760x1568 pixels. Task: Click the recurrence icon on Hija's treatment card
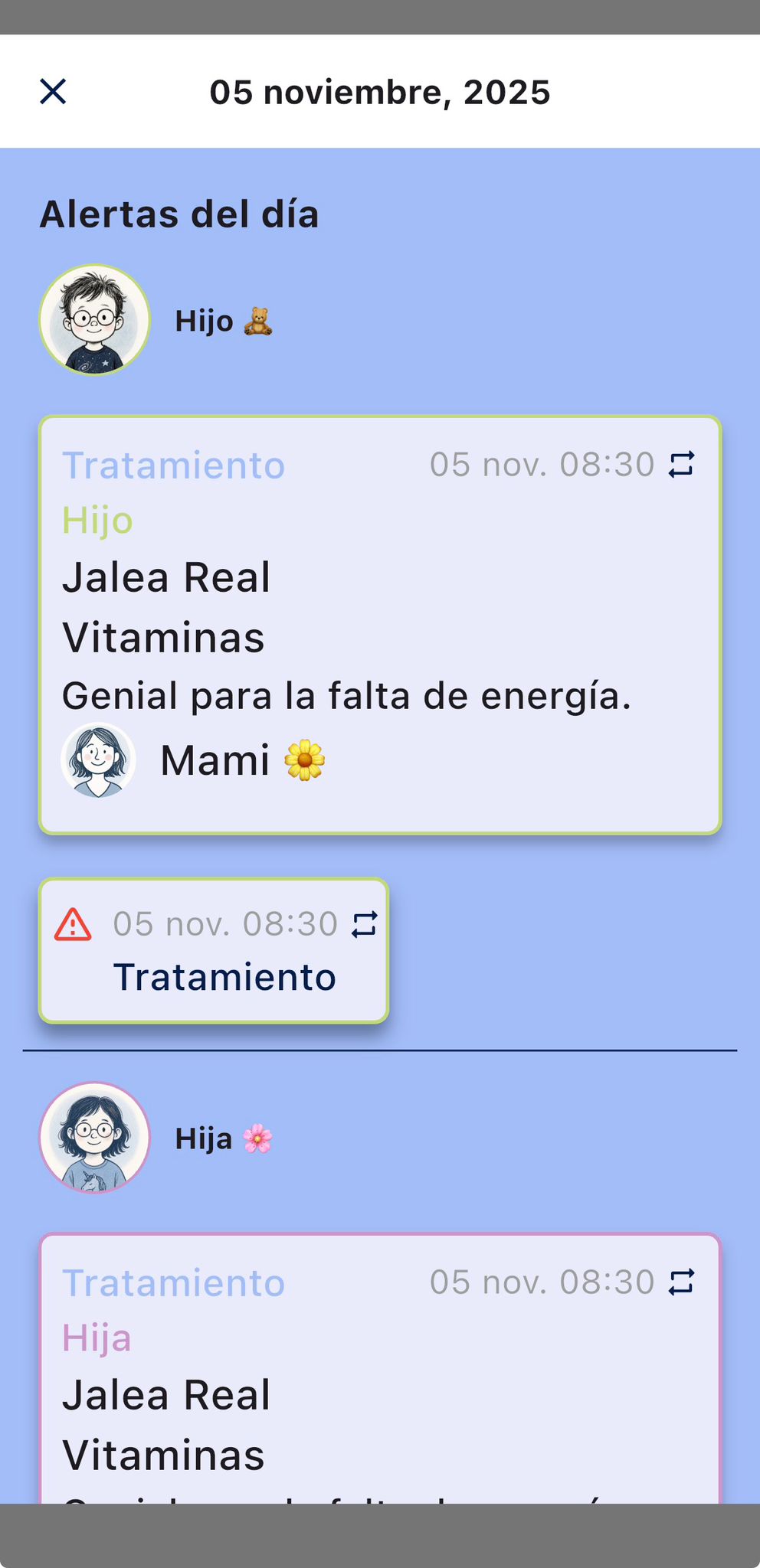click(x=681, y=1281)
